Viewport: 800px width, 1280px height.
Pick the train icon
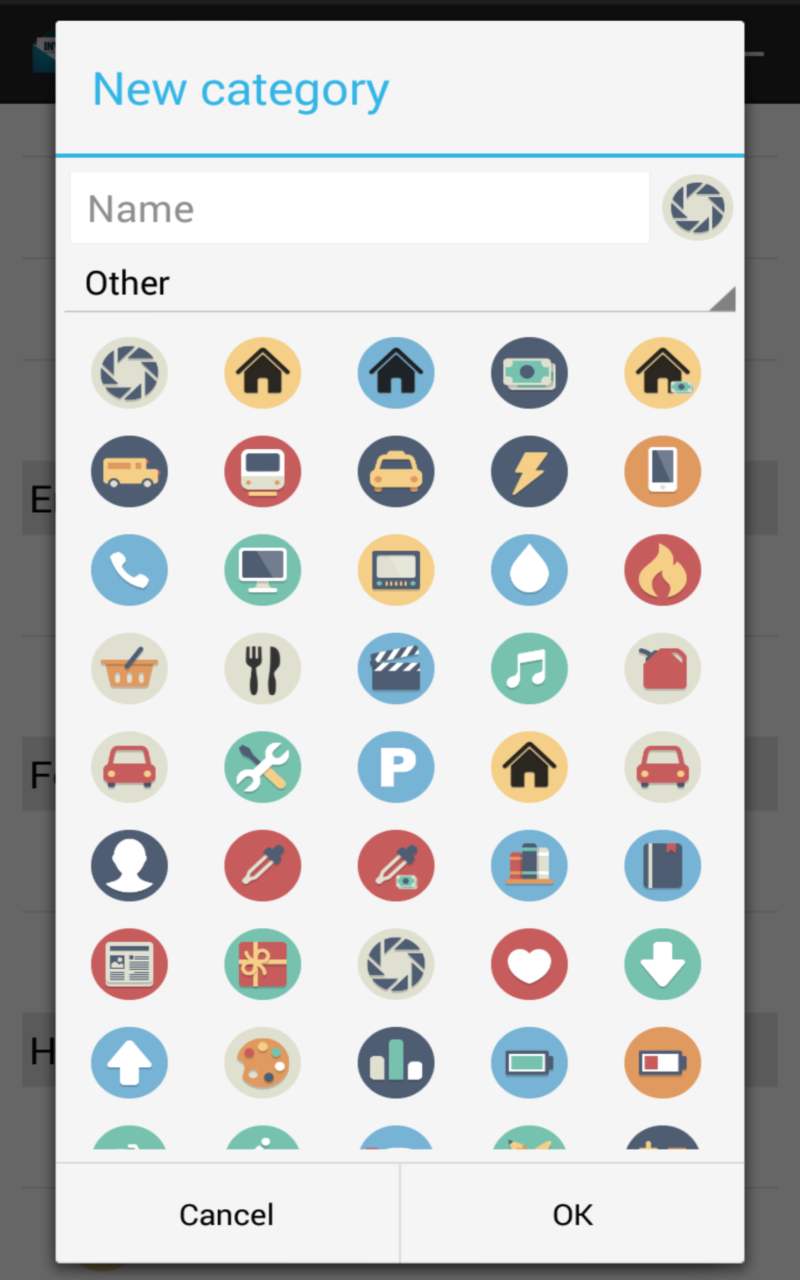click(262, 471)
